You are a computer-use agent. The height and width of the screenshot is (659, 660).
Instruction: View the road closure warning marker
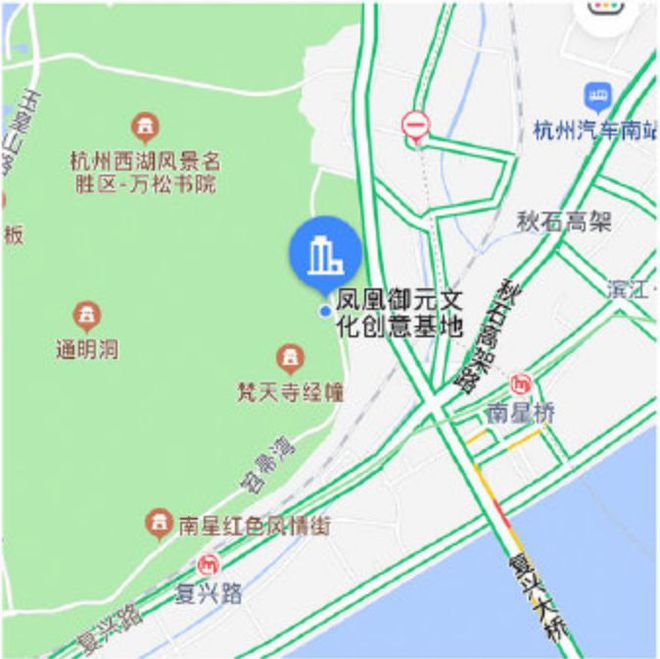tap(414, 125)
